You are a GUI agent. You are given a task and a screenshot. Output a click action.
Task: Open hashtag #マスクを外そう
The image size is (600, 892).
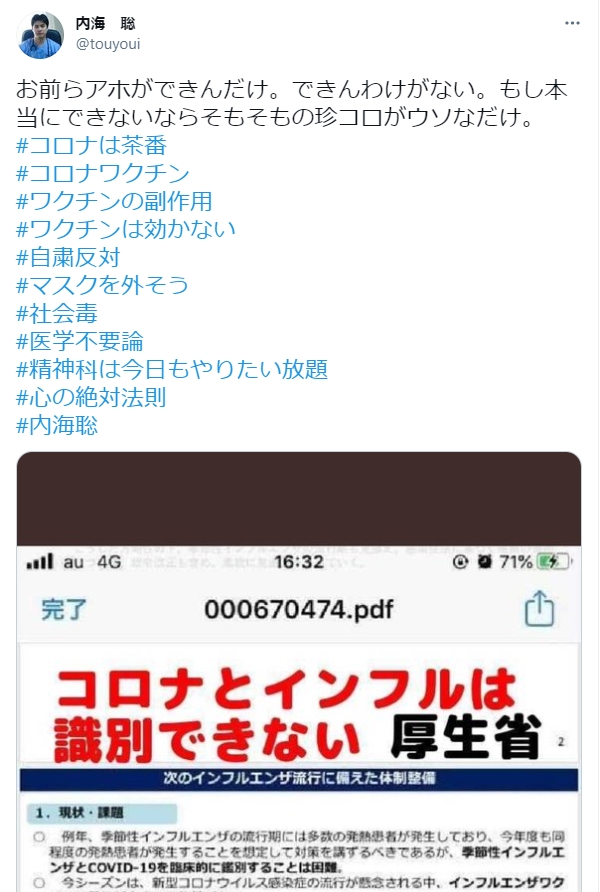click(x=103, y=285)
